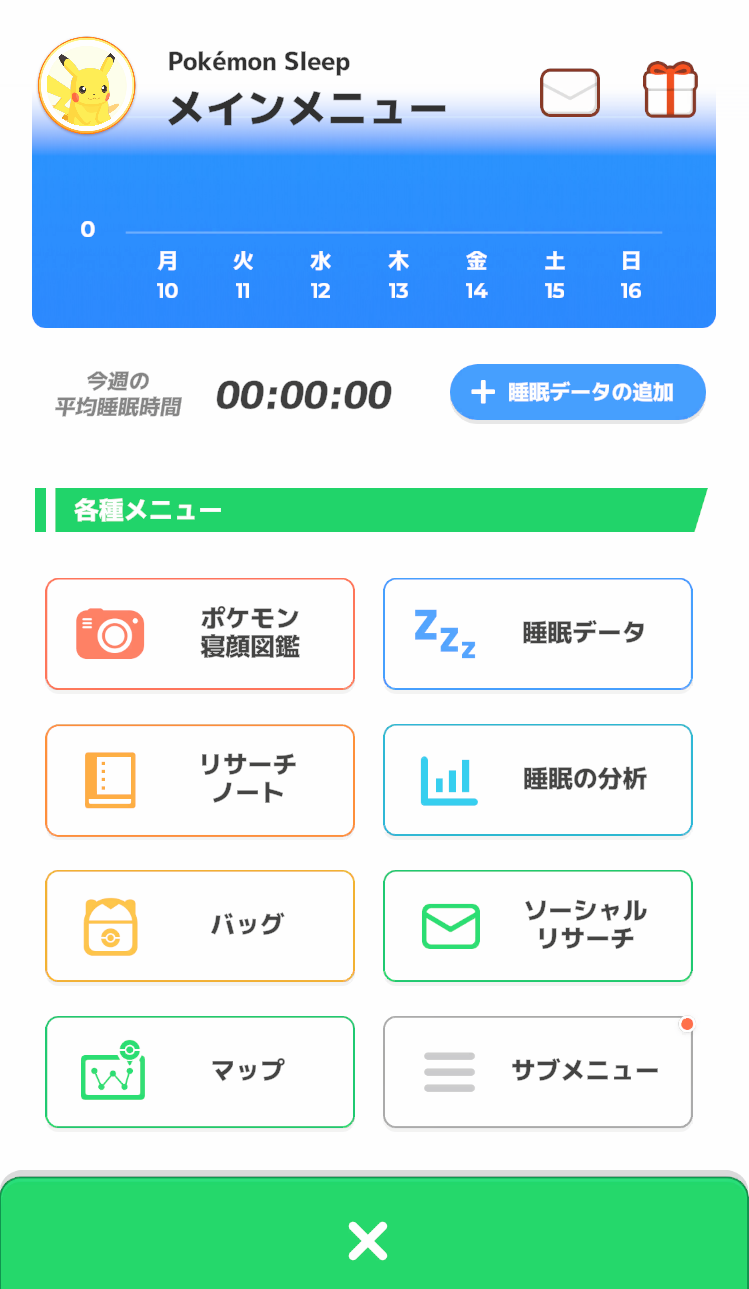Open マップ with the map icon
The width and height of the screenshot is (749, 1289).
pos(199,1071)
